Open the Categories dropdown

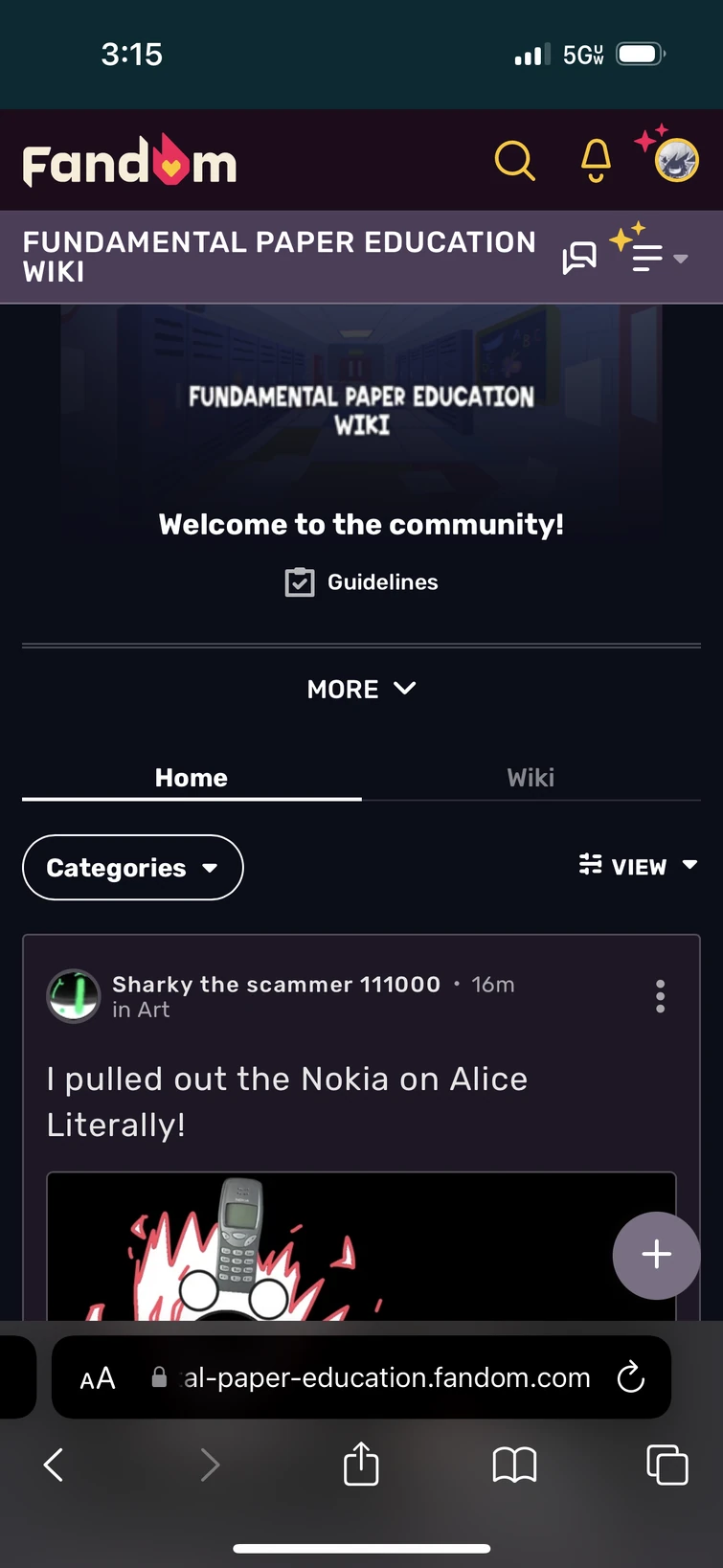pos(132,868)
